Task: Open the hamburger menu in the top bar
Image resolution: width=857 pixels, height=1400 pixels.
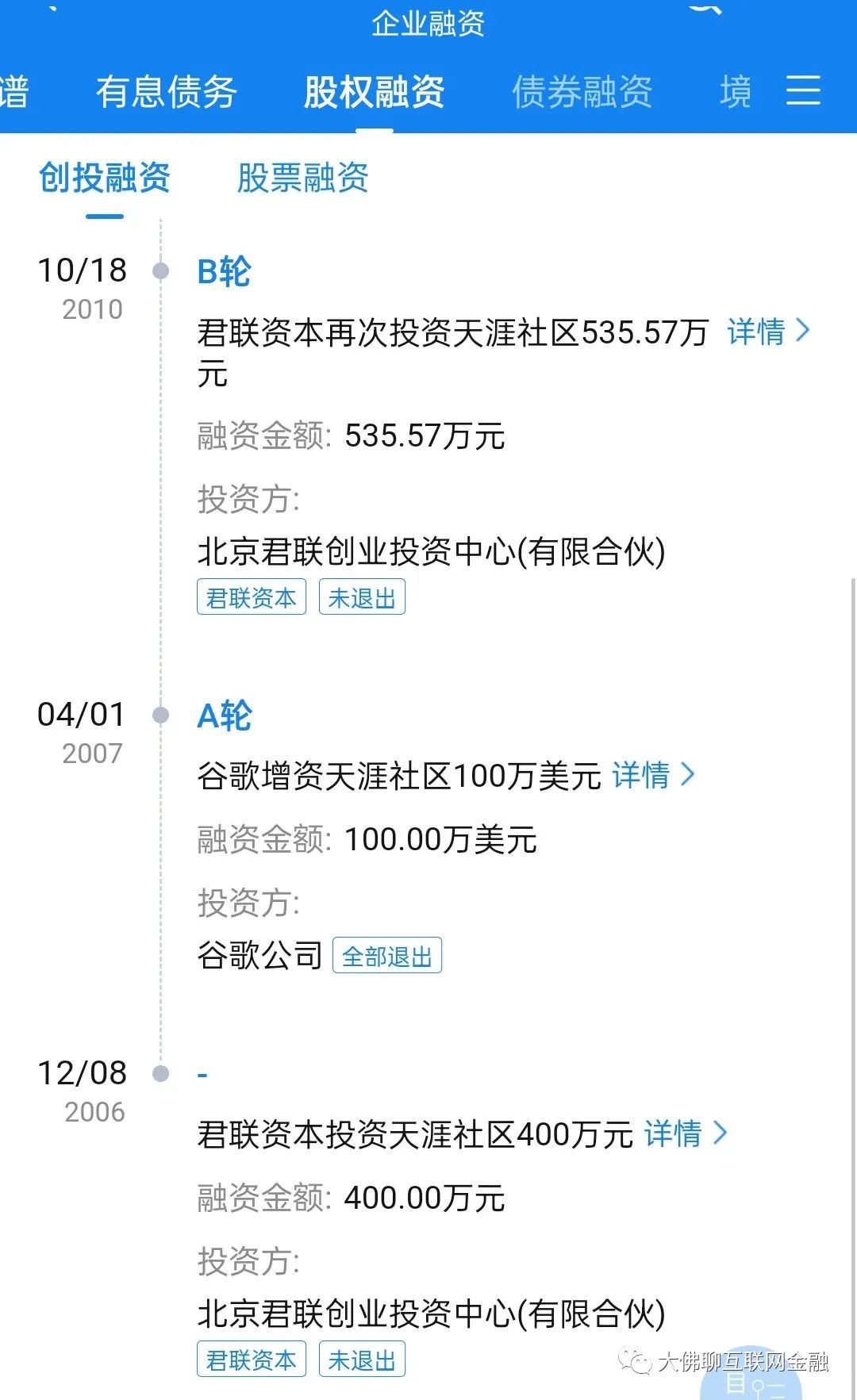Action: pyautogui.click(x=803, y=90)
